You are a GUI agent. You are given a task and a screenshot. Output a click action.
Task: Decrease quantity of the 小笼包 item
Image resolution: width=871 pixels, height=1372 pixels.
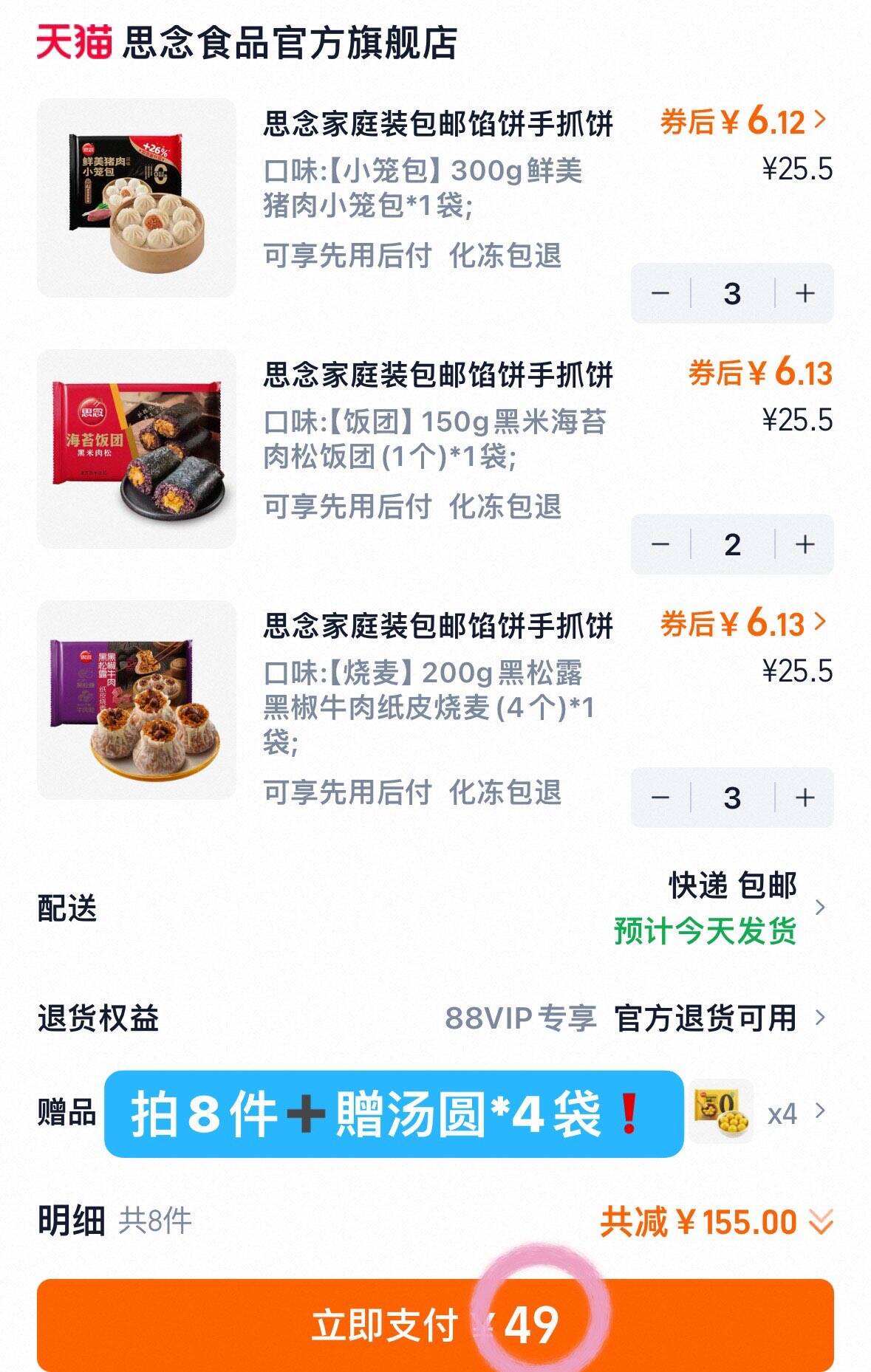click(x=660, y=293)
